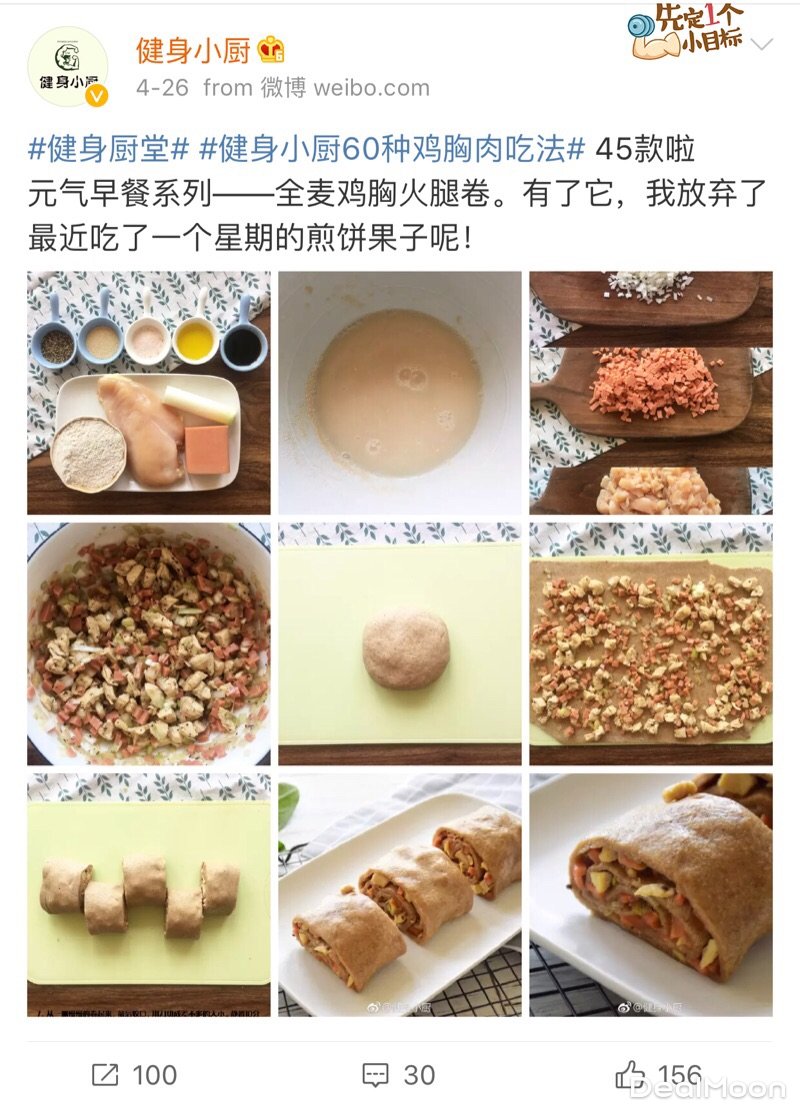The width and height of the screenshot is (800, 1112).
Task: View the close-up roll photo
Action: pos(650,894)
